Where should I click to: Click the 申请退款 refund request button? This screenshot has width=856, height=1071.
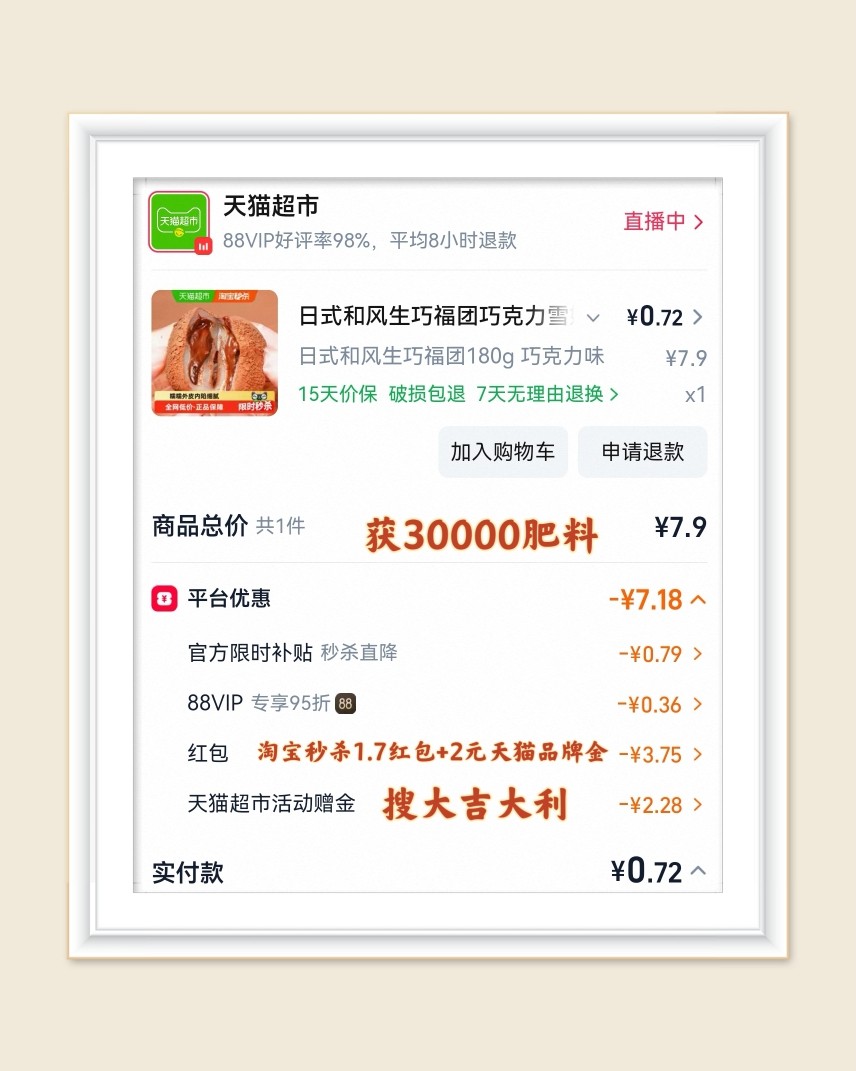pos(642,451)
